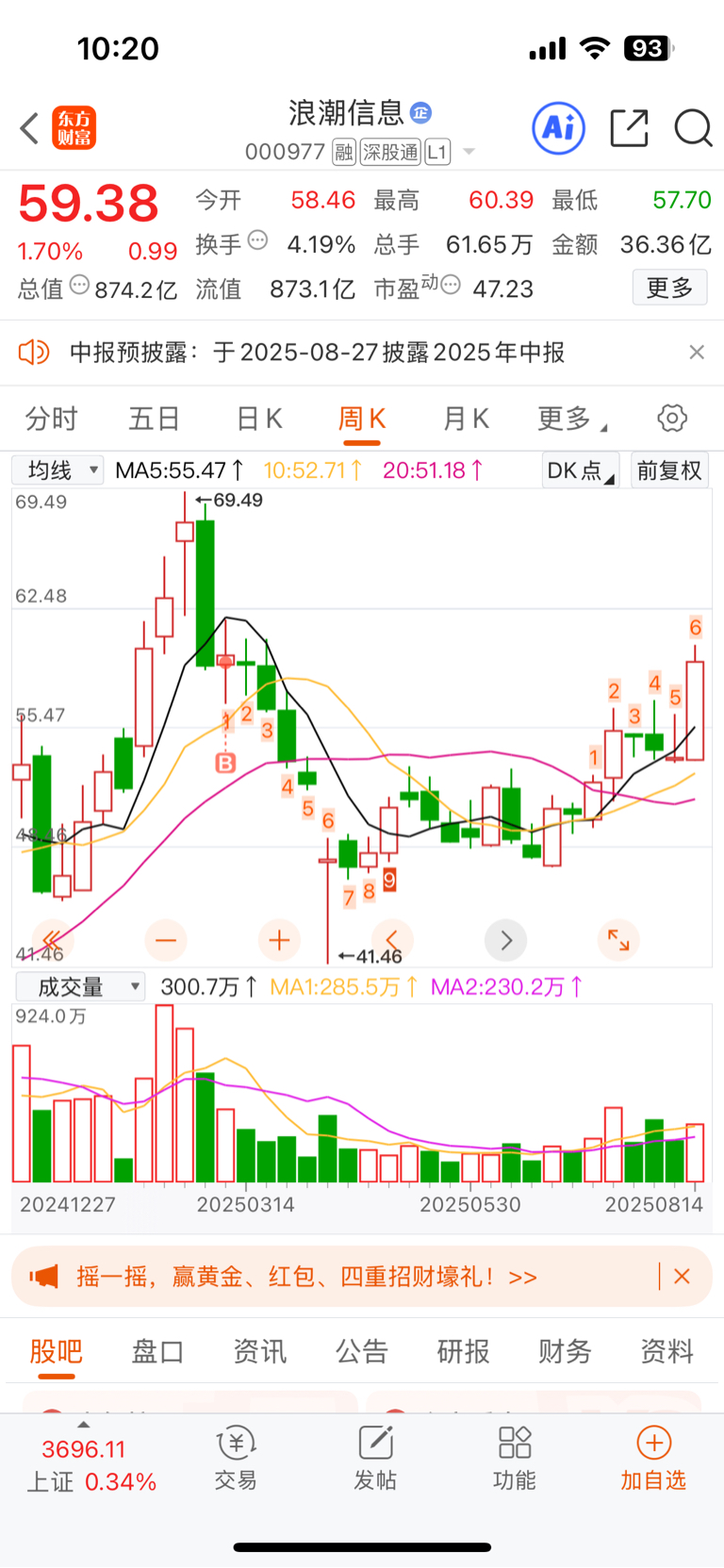Switch to the 研报 tab
This screenshot has height=1568, width=724.
click(463, 1351)
